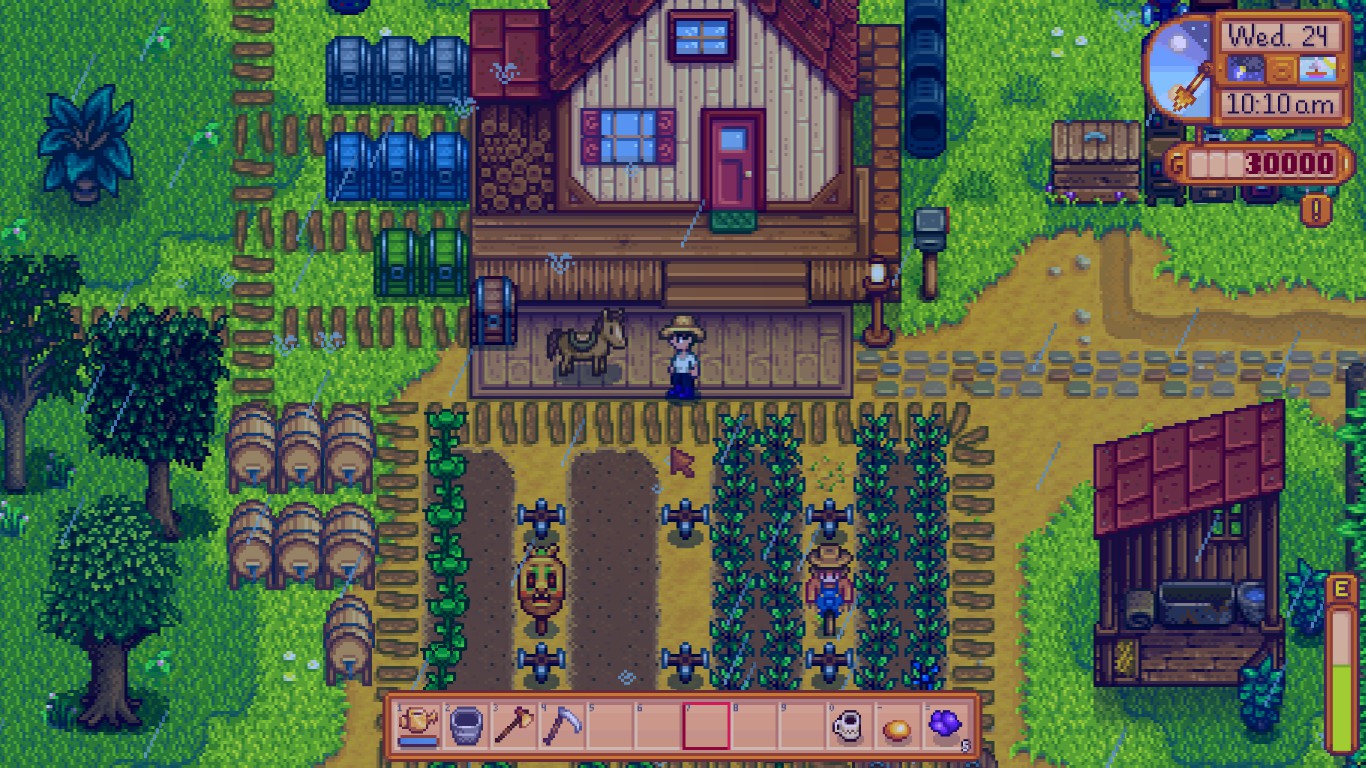Open the journal exclamation icon

tap(1316, 209)
